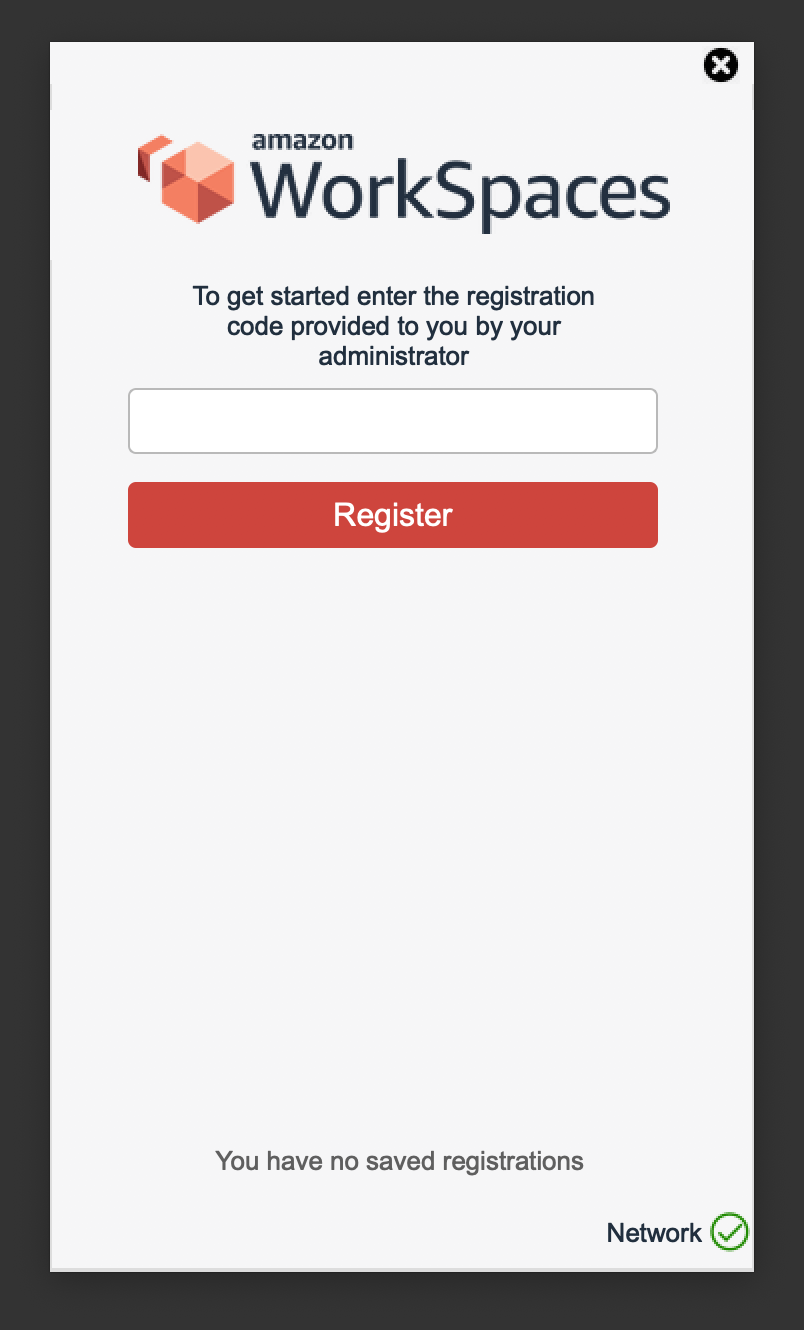Focus the registration code field

(x=392, y=421)
